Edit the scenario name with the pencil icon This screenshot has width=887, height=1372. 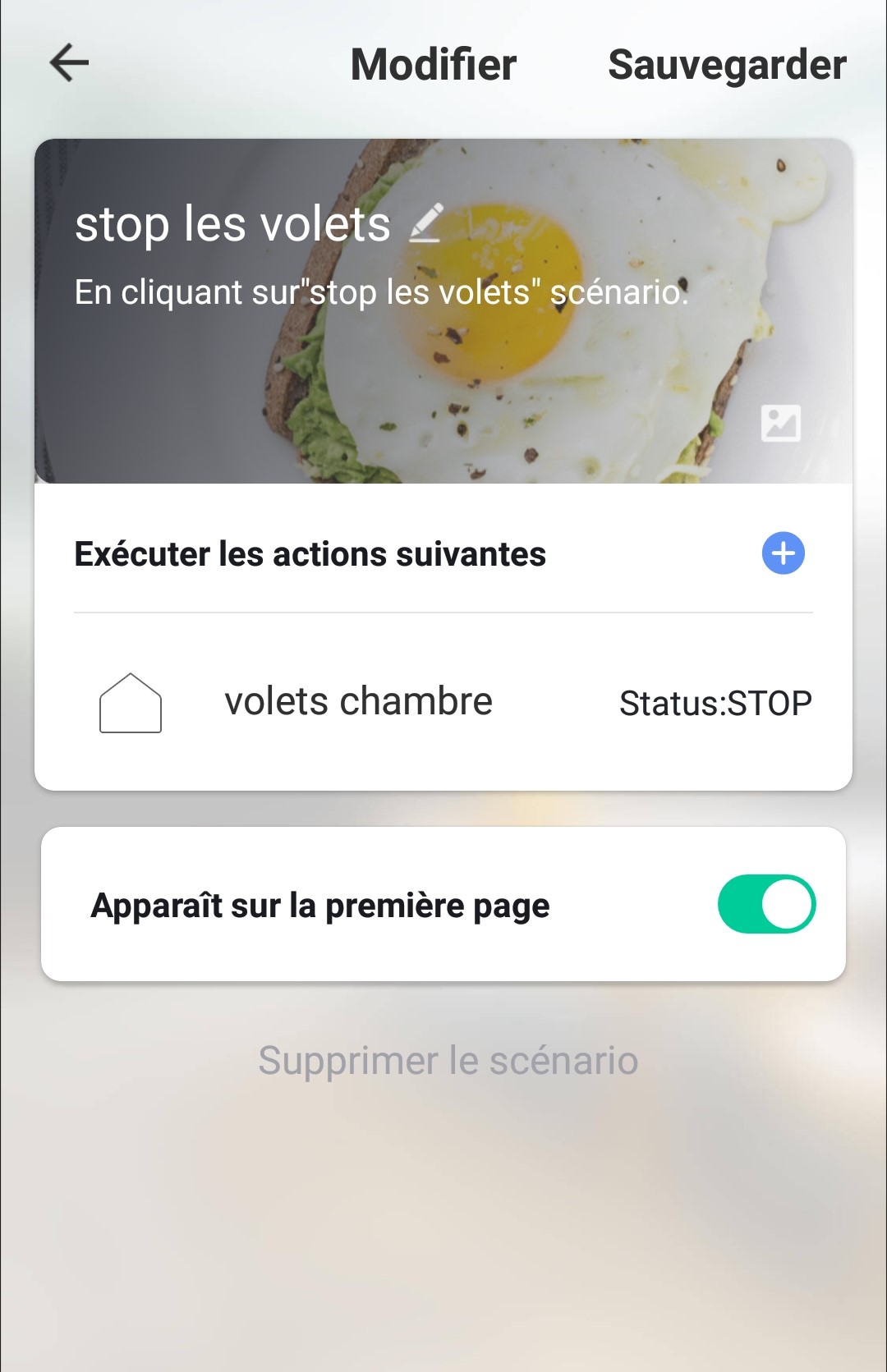tap(426, 223)
